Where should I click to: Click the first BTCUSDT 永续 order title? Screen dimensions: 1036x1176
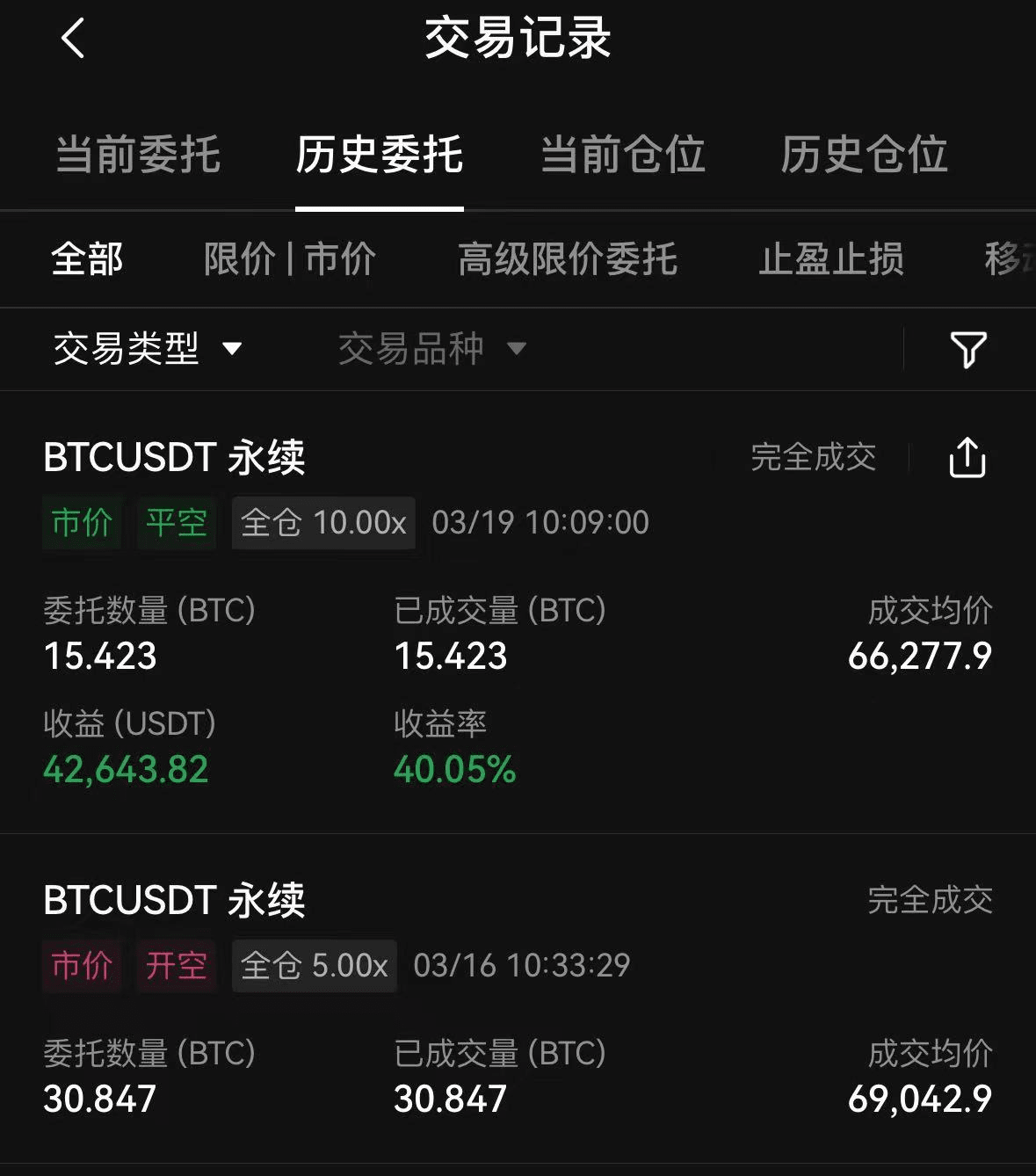click(175, 457)
